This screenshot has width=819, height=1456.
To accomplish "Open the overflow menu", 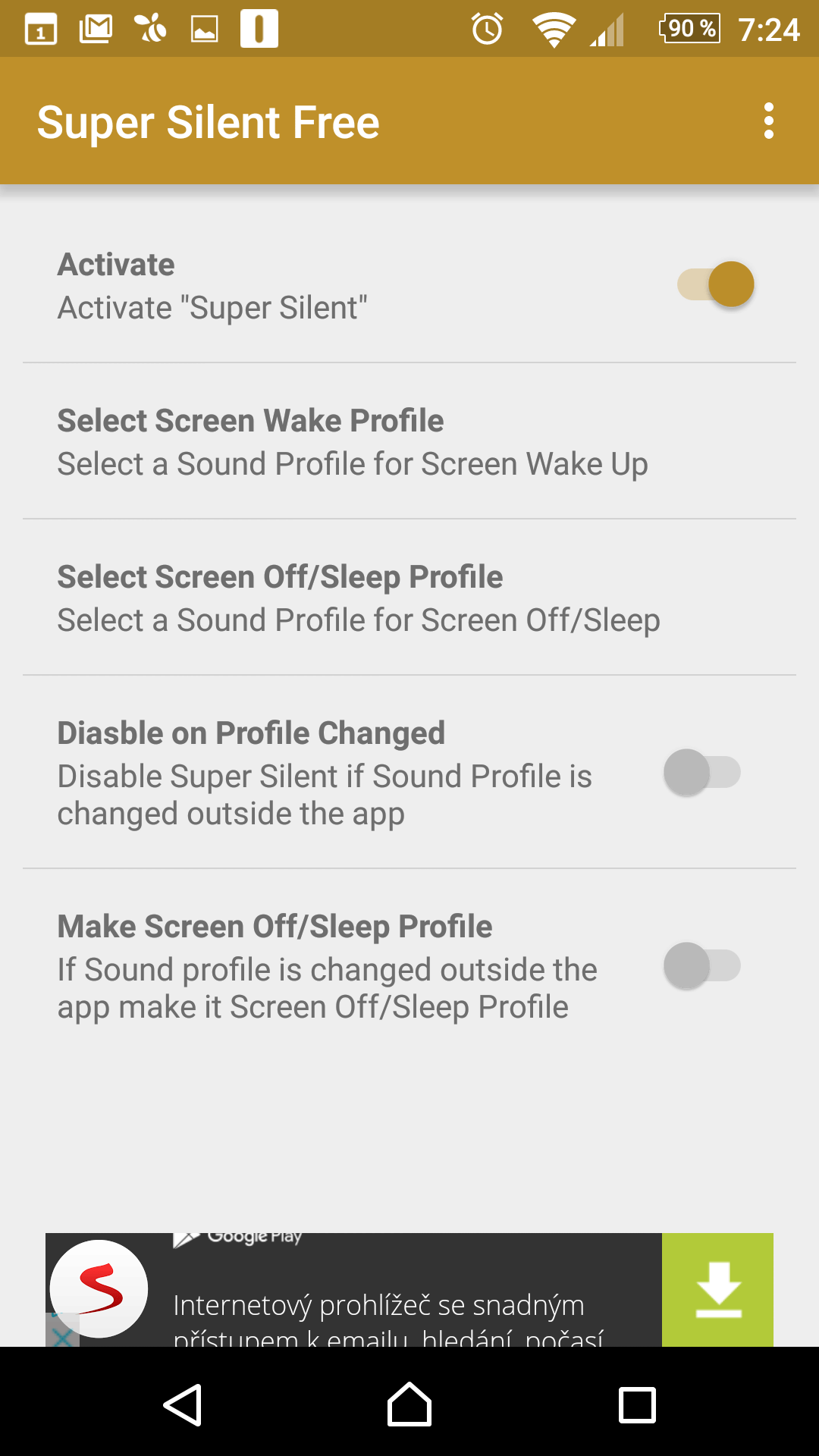I will (768, 121).
